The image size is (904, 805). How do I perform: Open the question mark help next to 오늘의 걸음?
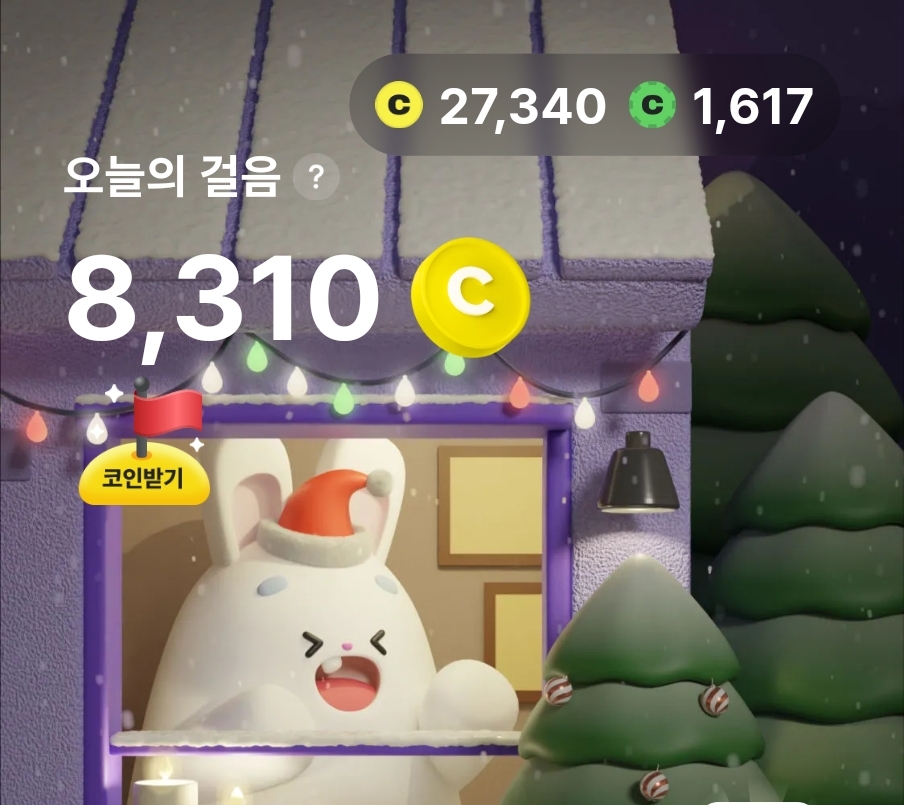[315, 177]
